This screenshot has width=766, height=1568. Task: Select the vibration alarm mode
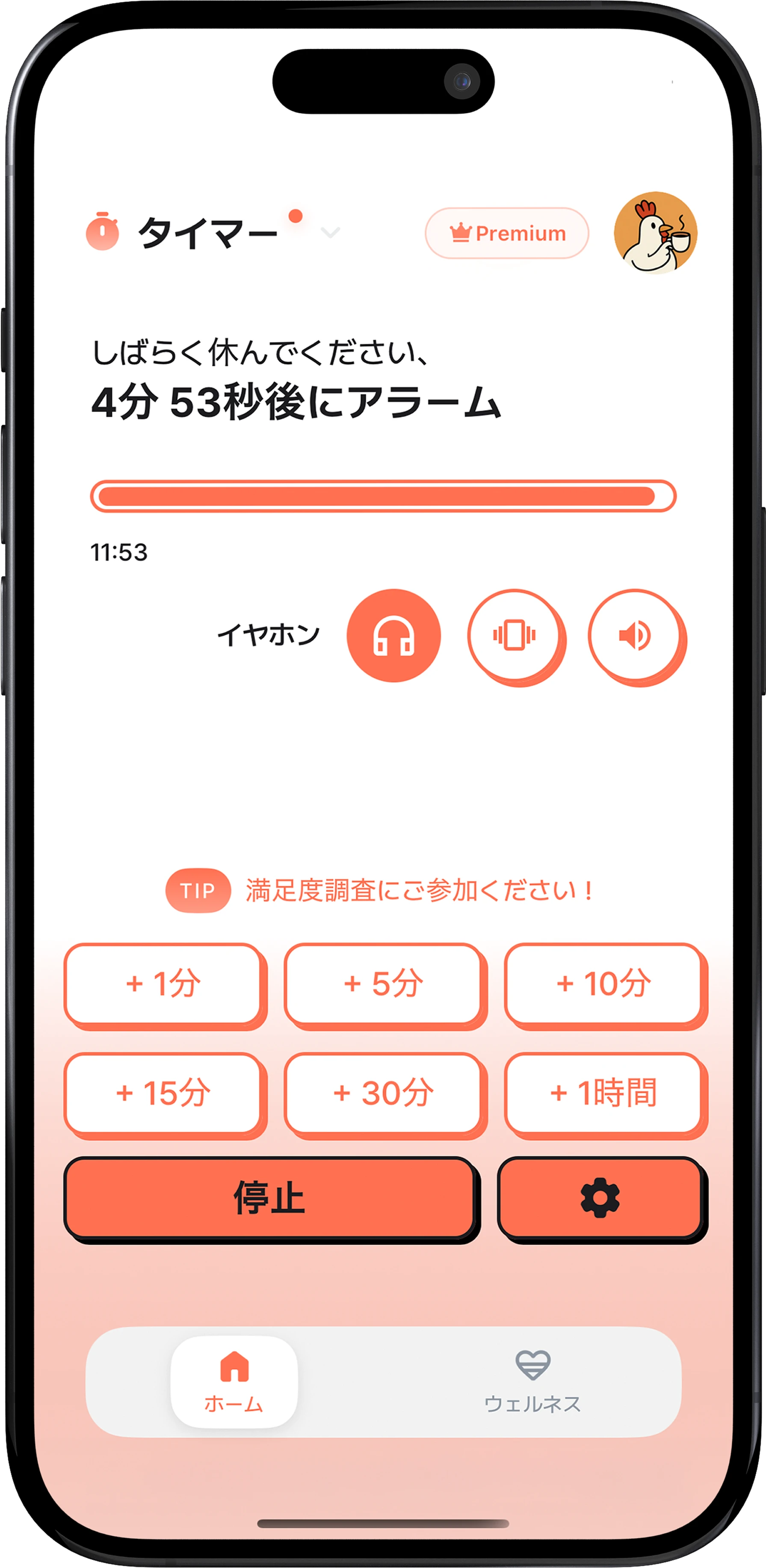[x=514, y=635]
